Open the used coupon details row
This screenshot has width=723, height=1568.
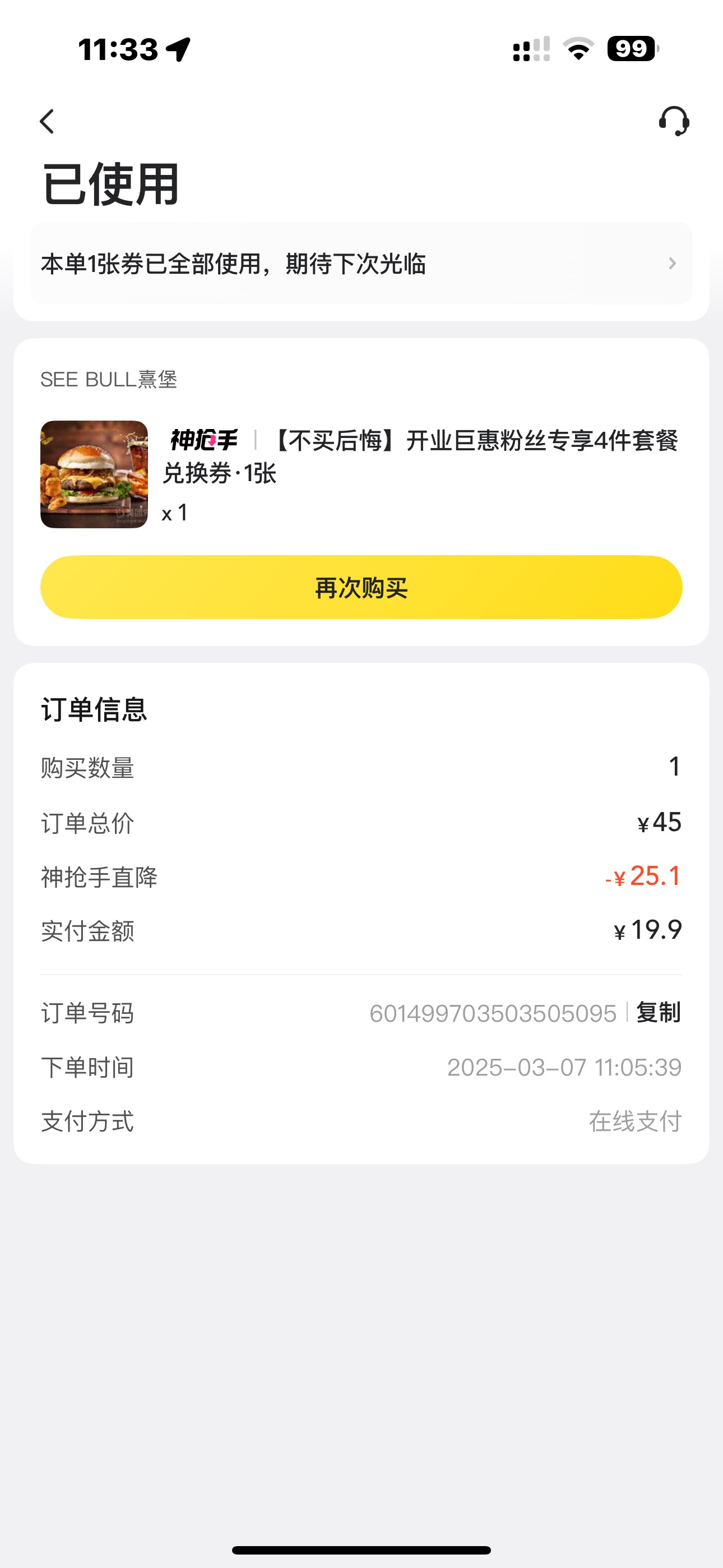[x=361, y=264]
